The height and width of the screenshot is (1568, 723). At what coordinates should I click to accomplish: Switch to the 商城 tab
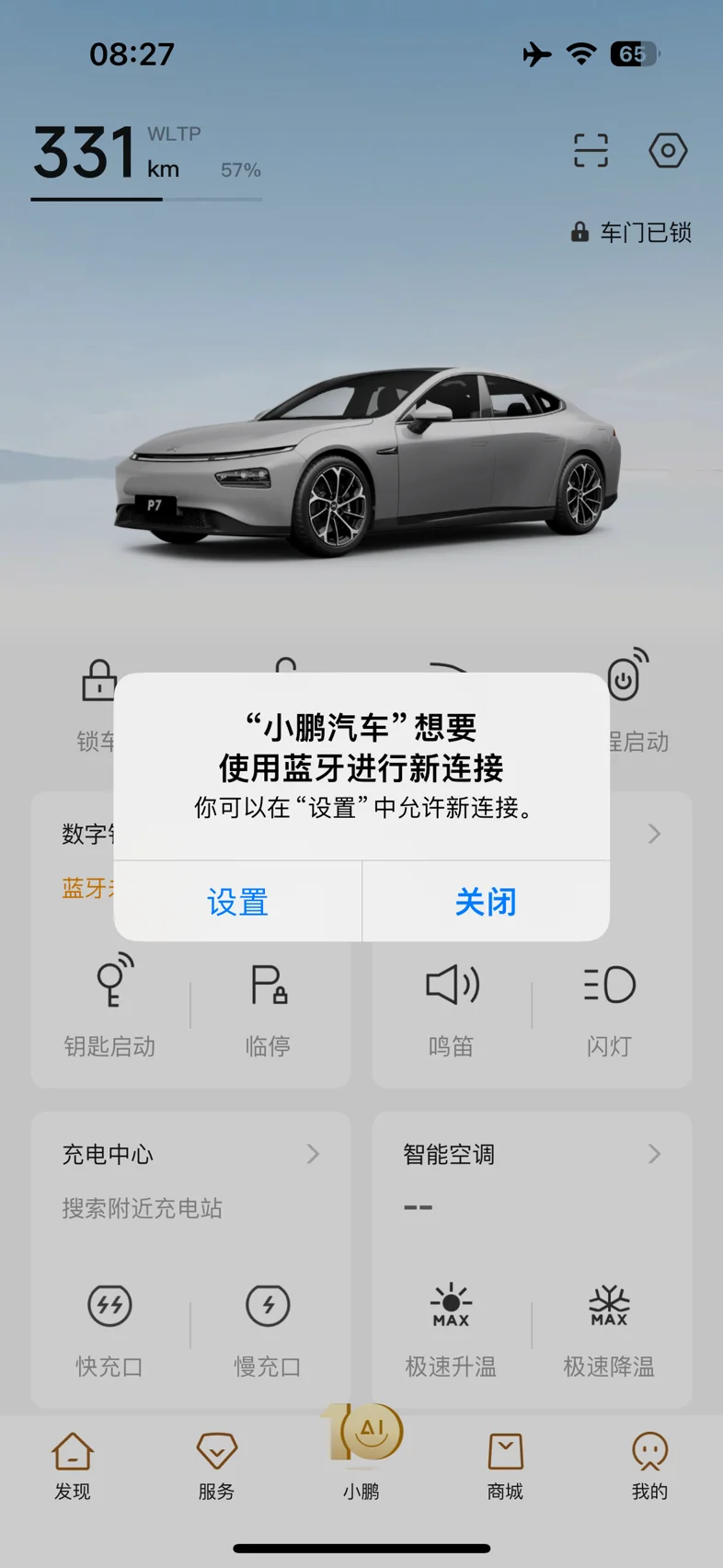(x=505, y=1466)
